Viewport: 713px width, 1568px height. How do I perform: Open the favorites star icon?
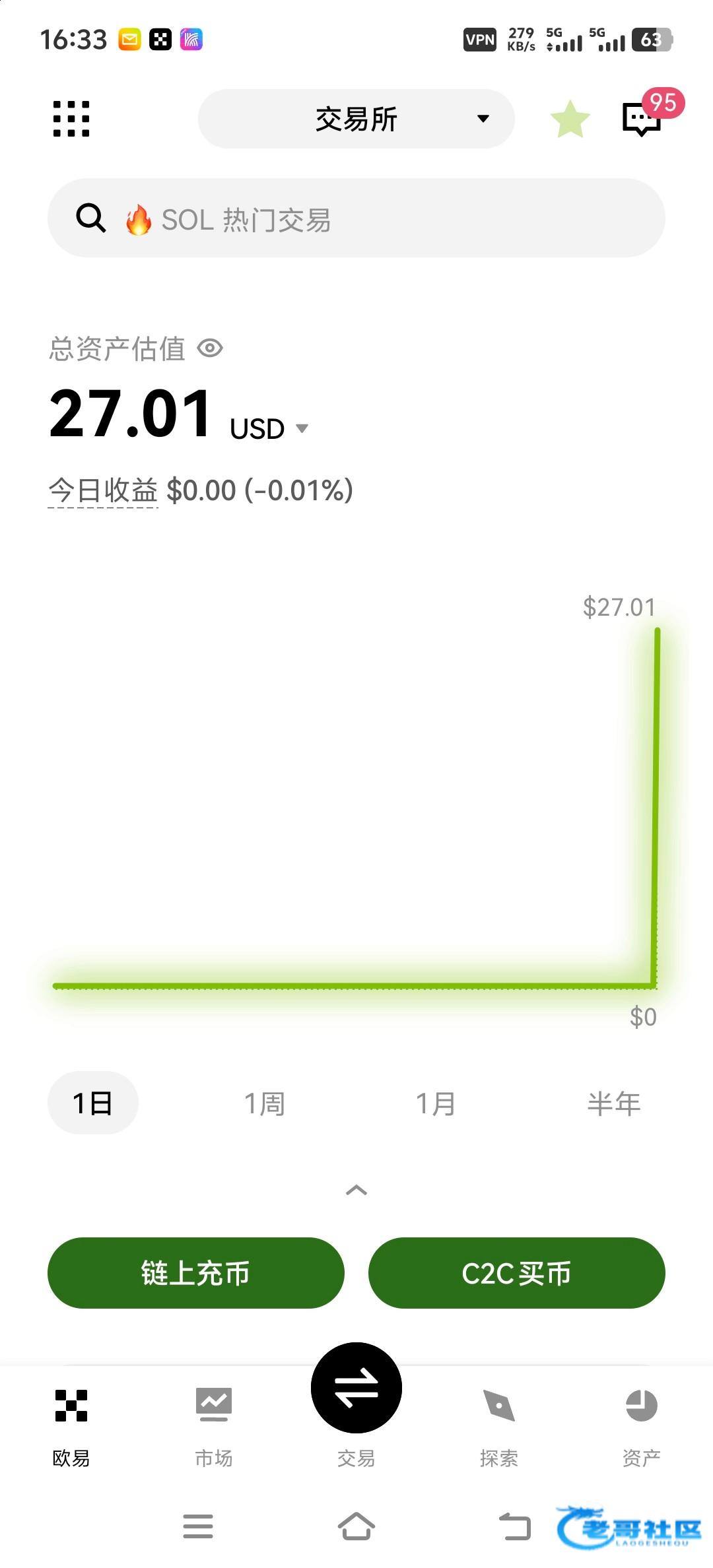(570, 119)
